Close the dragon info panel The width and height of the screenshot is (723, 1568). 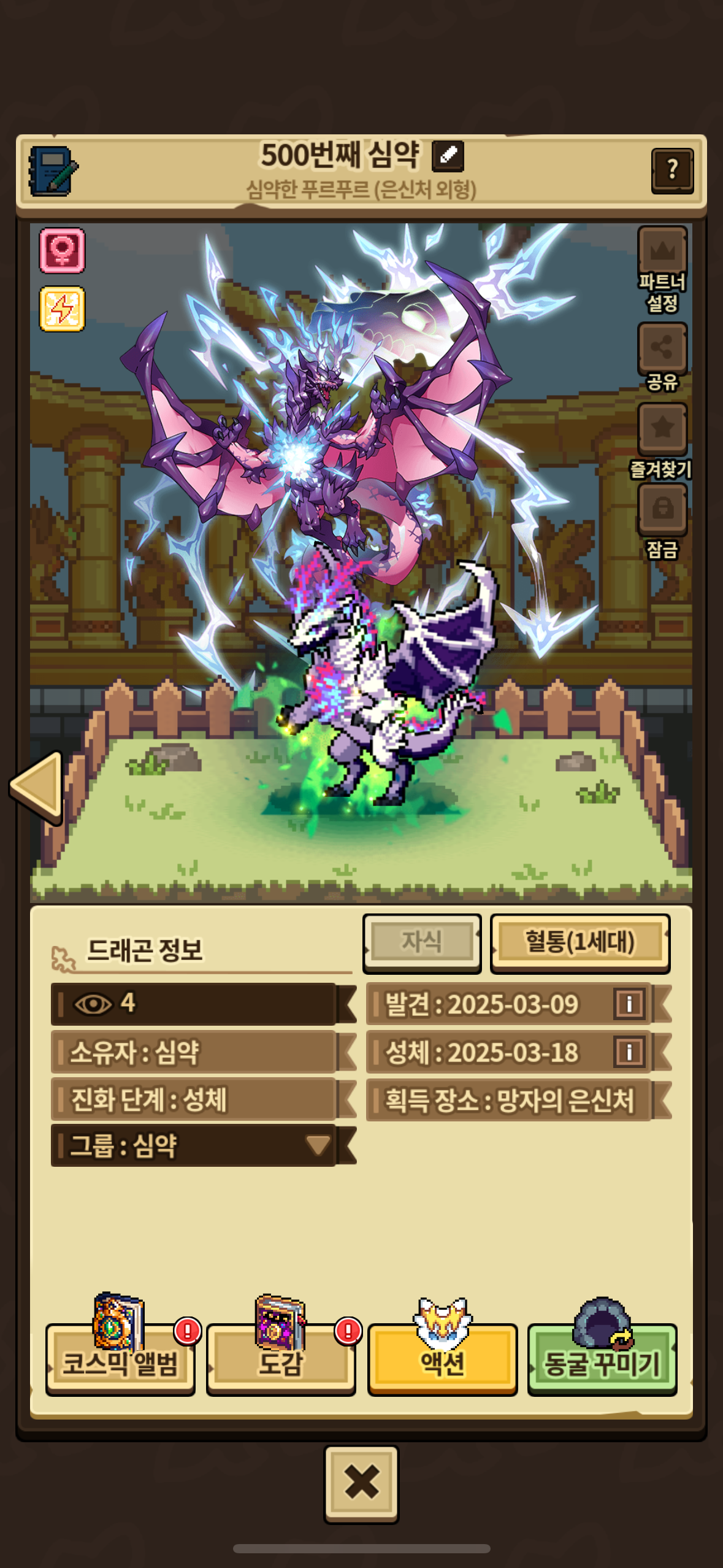(x=361, y=1483)
